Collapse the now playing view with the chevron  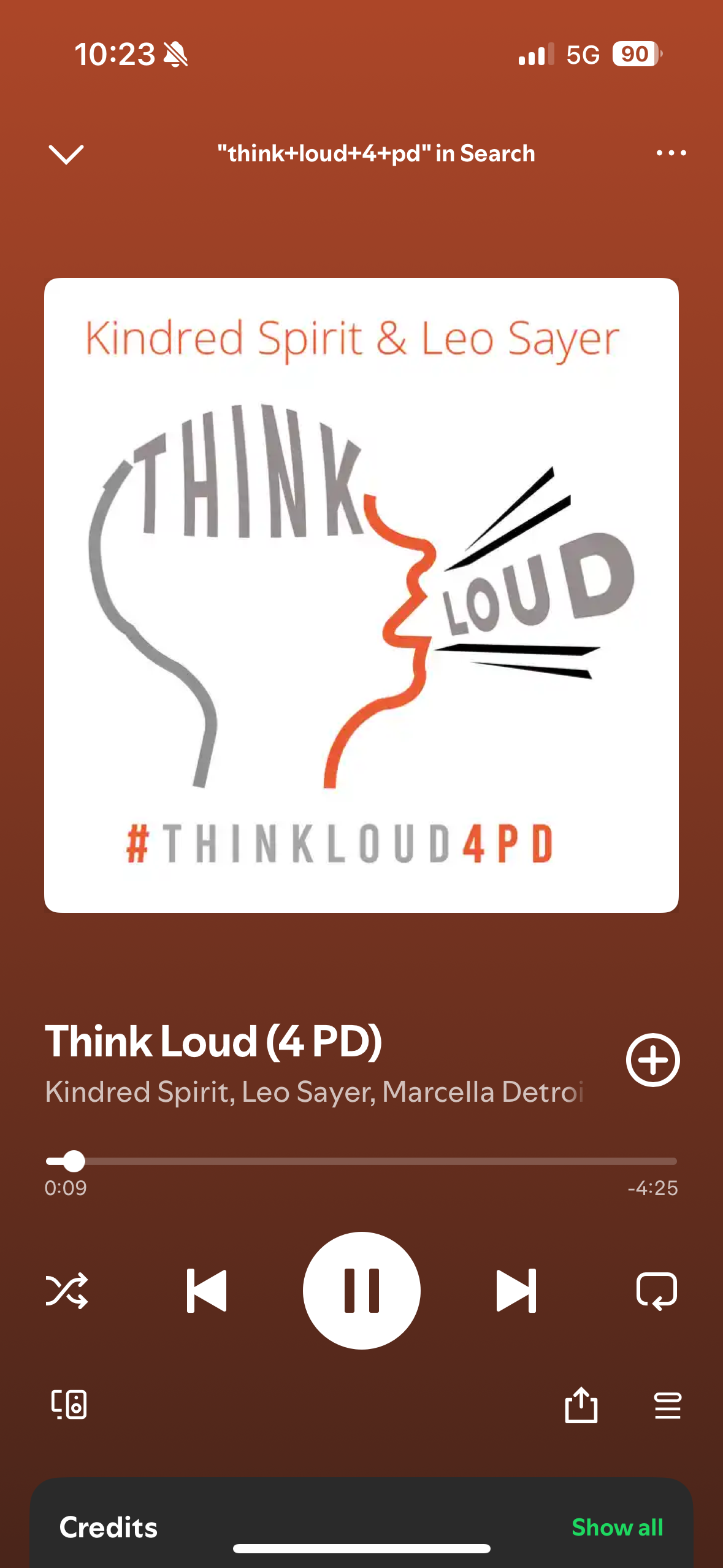[66, 154]
